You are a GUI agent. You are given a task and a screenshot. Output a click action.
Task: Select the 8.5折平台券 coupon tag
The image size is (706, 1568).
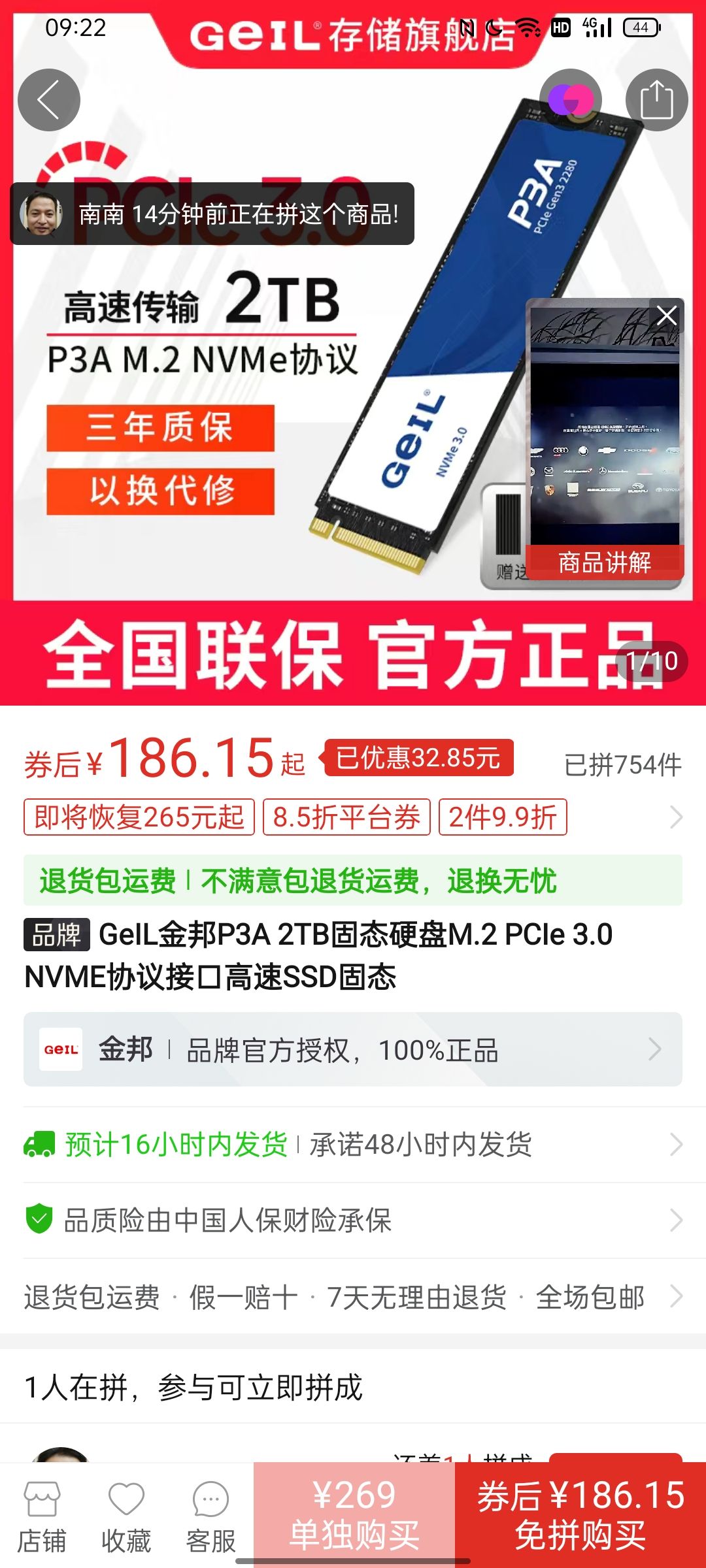[x=350, y=818]
